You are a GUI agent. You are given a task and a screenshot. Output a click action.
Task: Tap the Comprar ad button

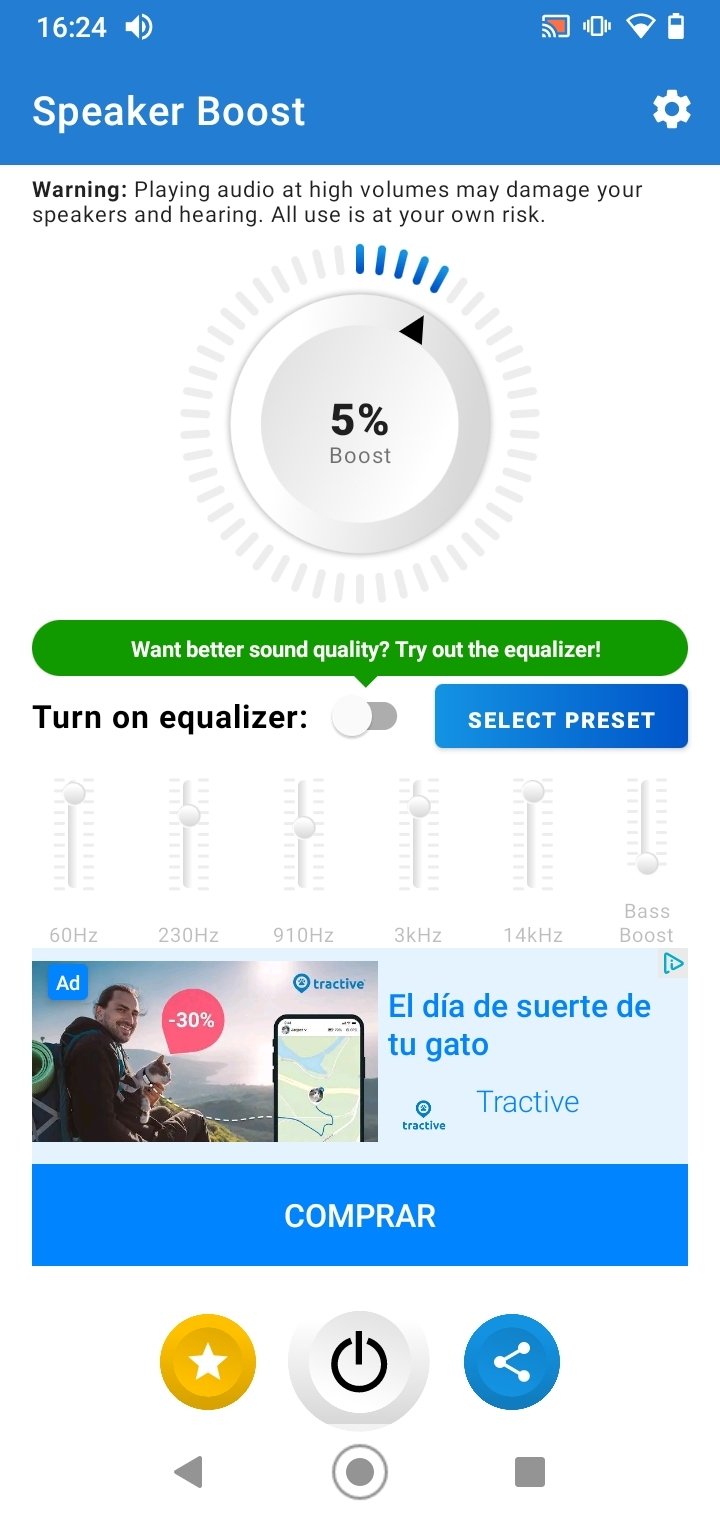pos(360,1215)
